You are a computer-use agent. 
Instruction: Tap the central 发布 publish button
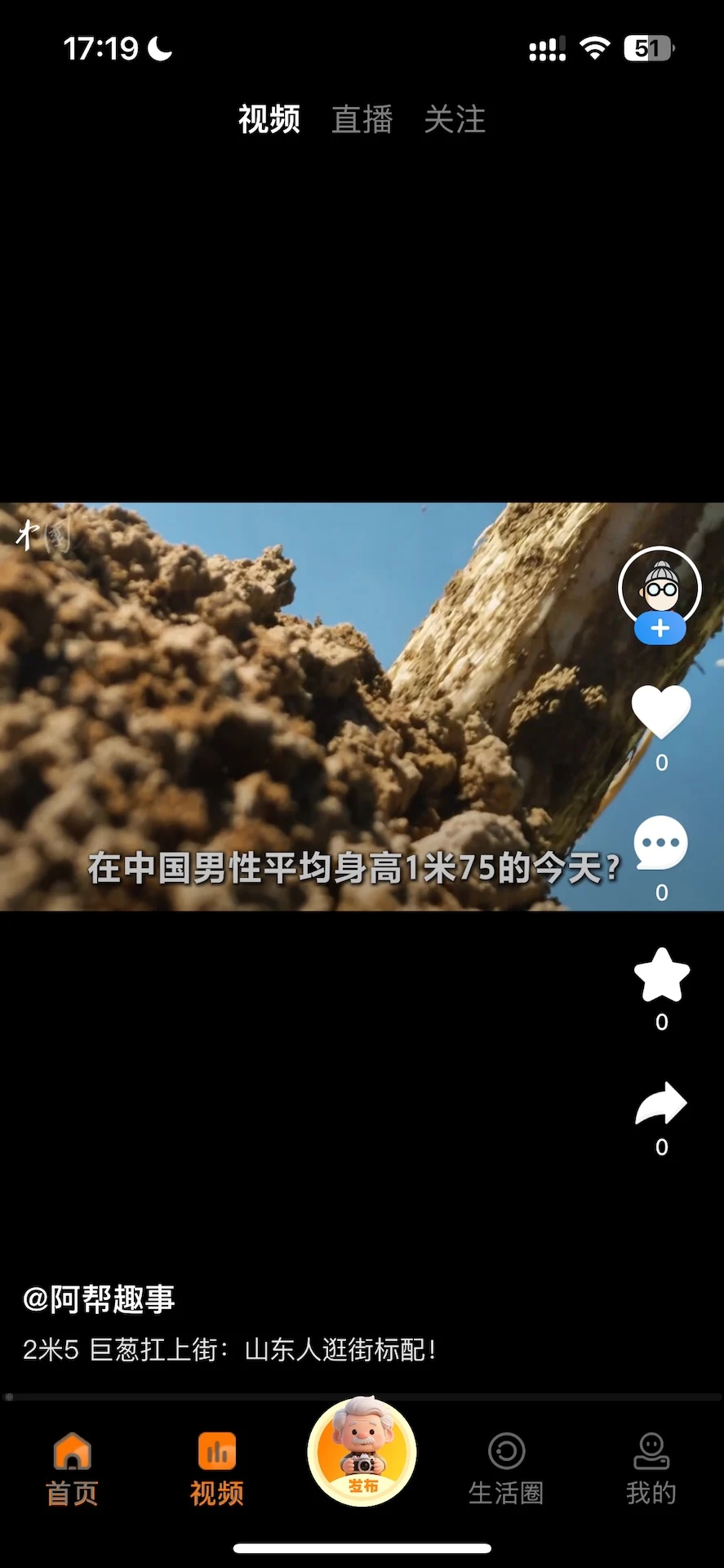(362, 1454)
